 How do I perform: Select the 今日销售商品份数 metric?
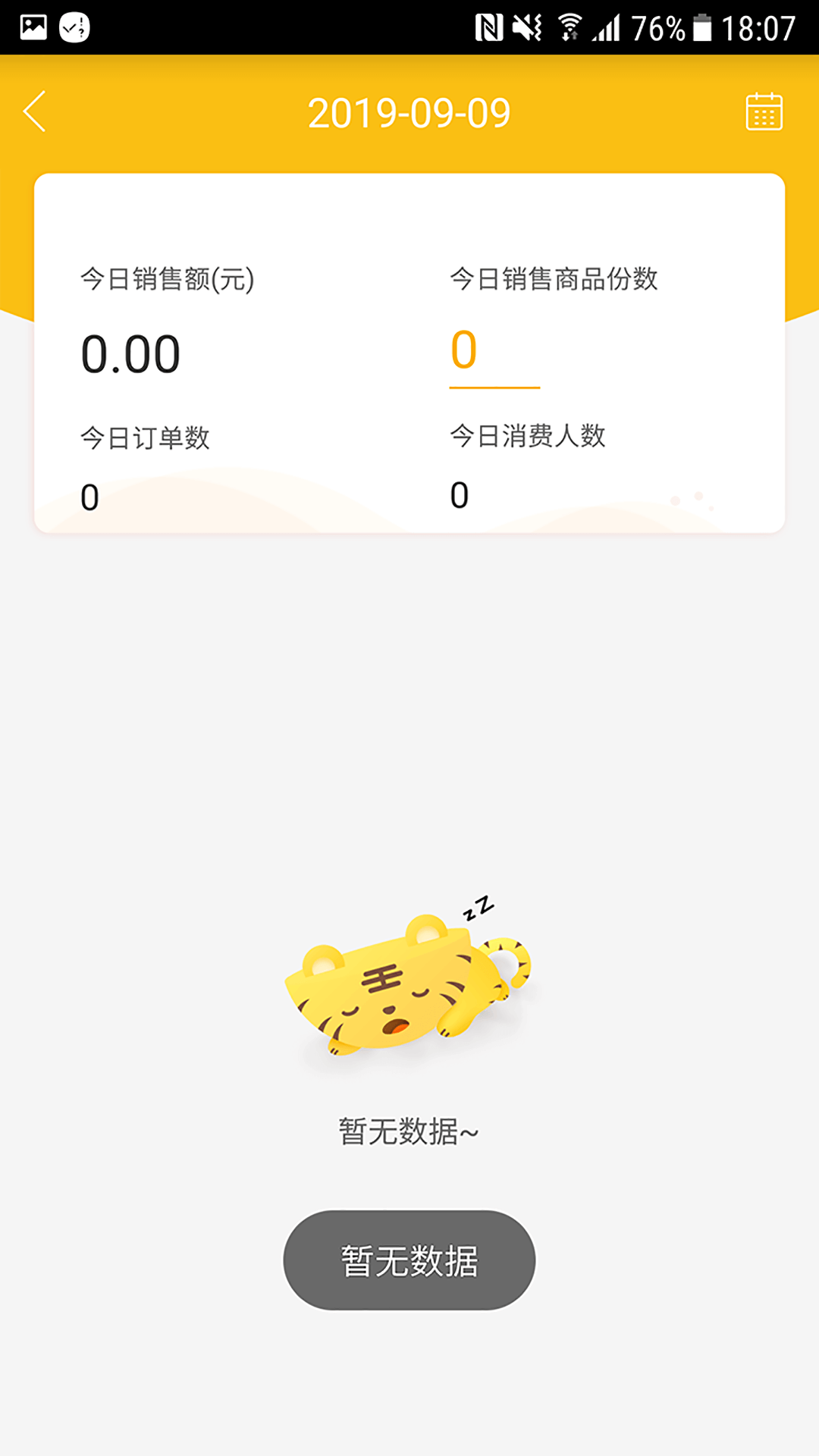click(x=554, y=279)
